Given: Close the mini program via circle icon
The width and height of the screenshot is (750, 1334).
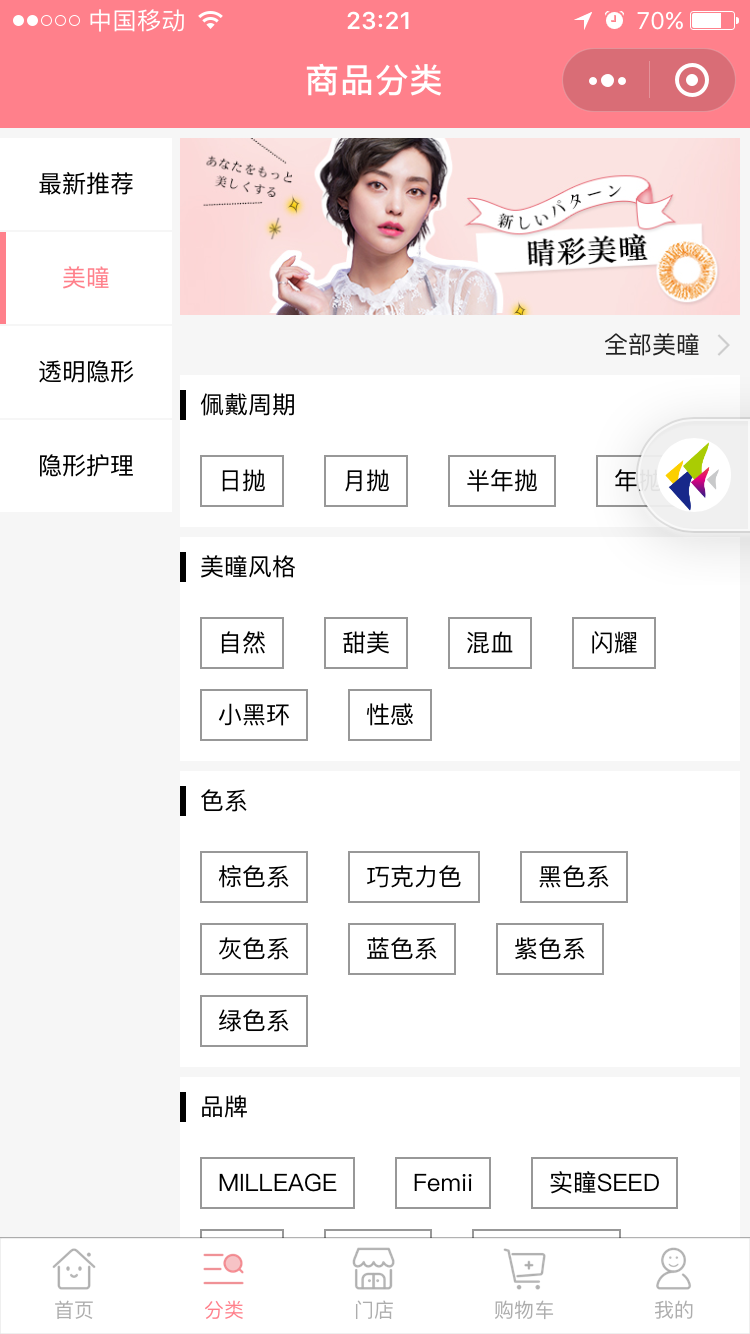Looking at the screenshot, I should click(691, 81).
